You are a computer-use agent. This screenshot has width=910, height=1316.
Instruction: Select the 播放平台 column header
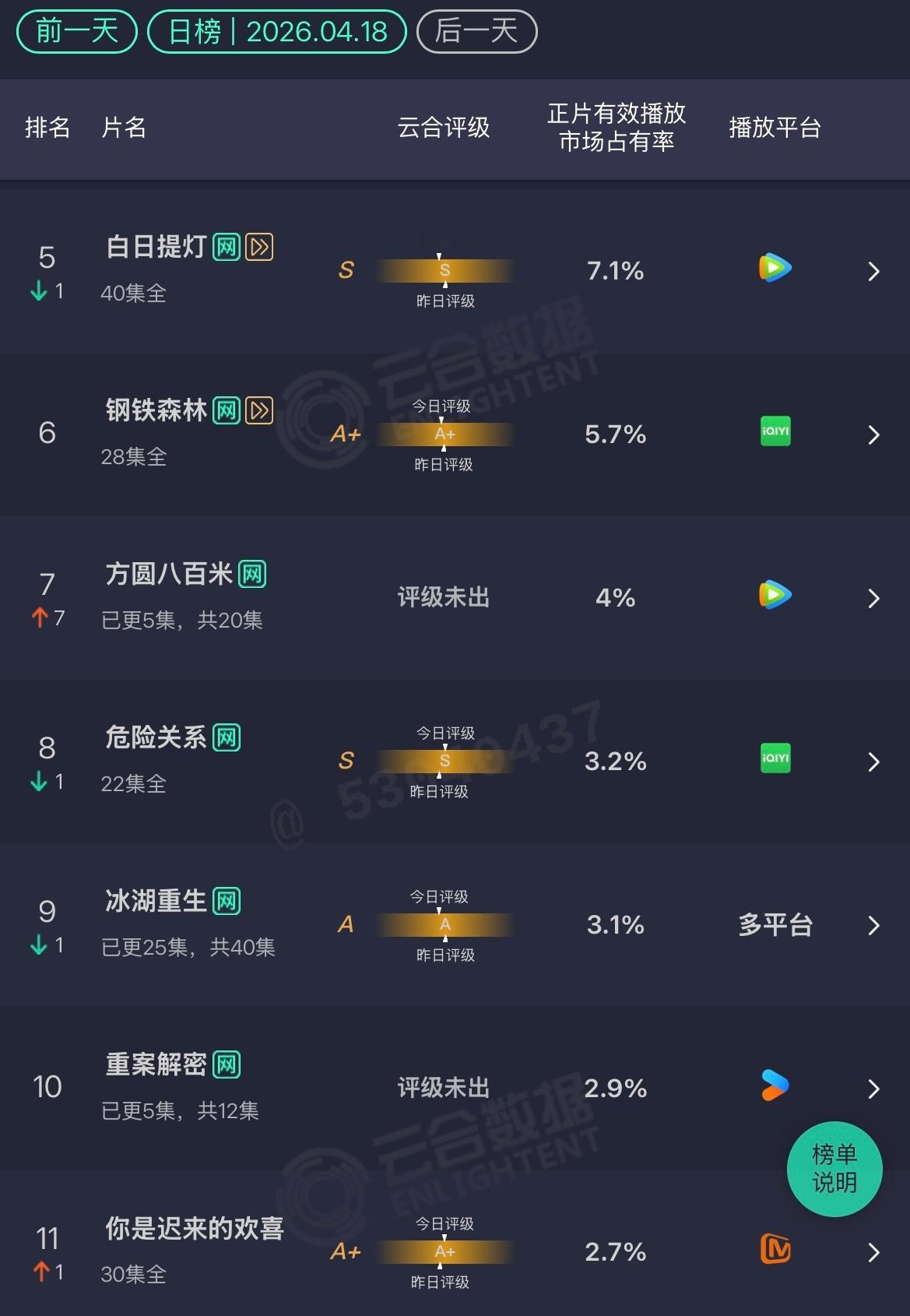pyautogui.click(x=775, y=128)
